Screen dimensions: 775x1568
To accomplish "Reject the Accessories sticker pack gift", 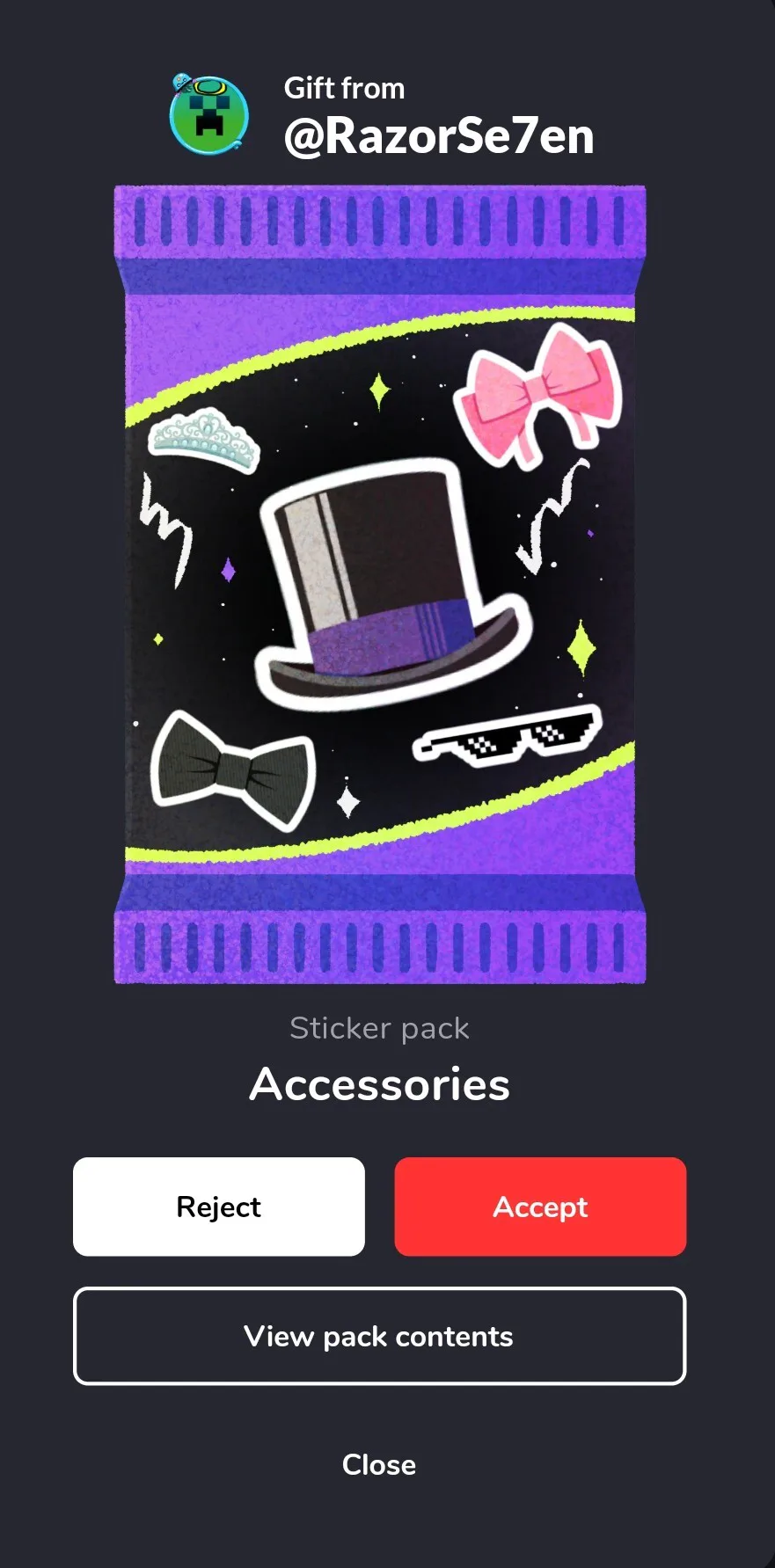I will (x=219, y=1207).
